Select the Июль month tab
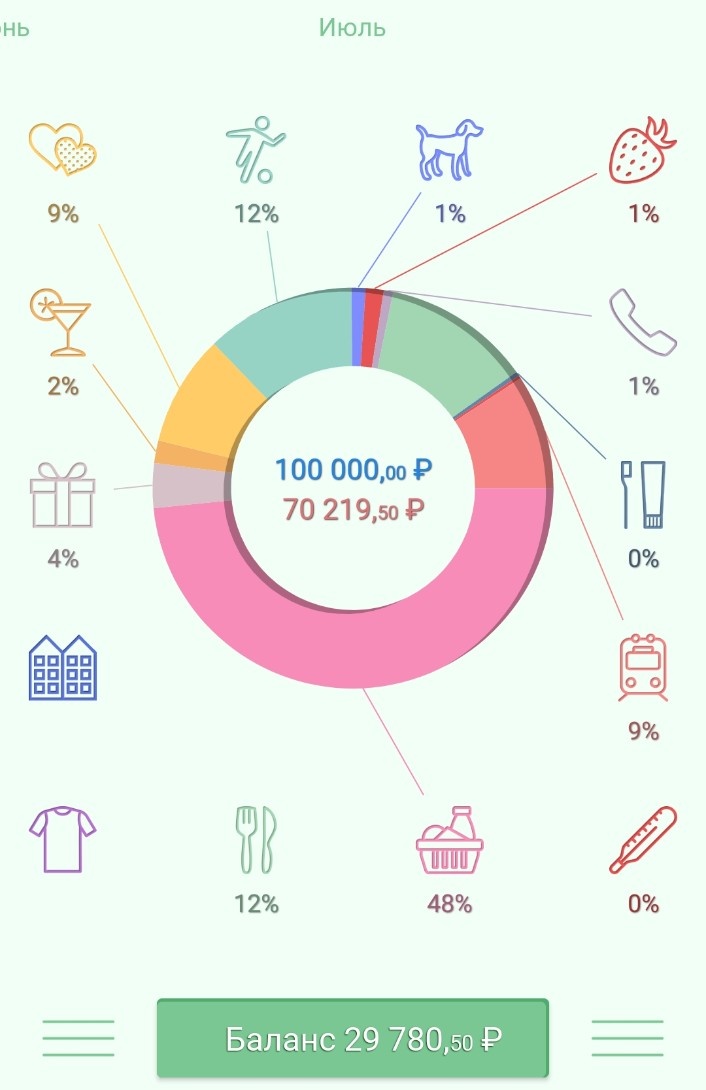This screenshot has width=706, height=1090. click(x=352, y=27)
